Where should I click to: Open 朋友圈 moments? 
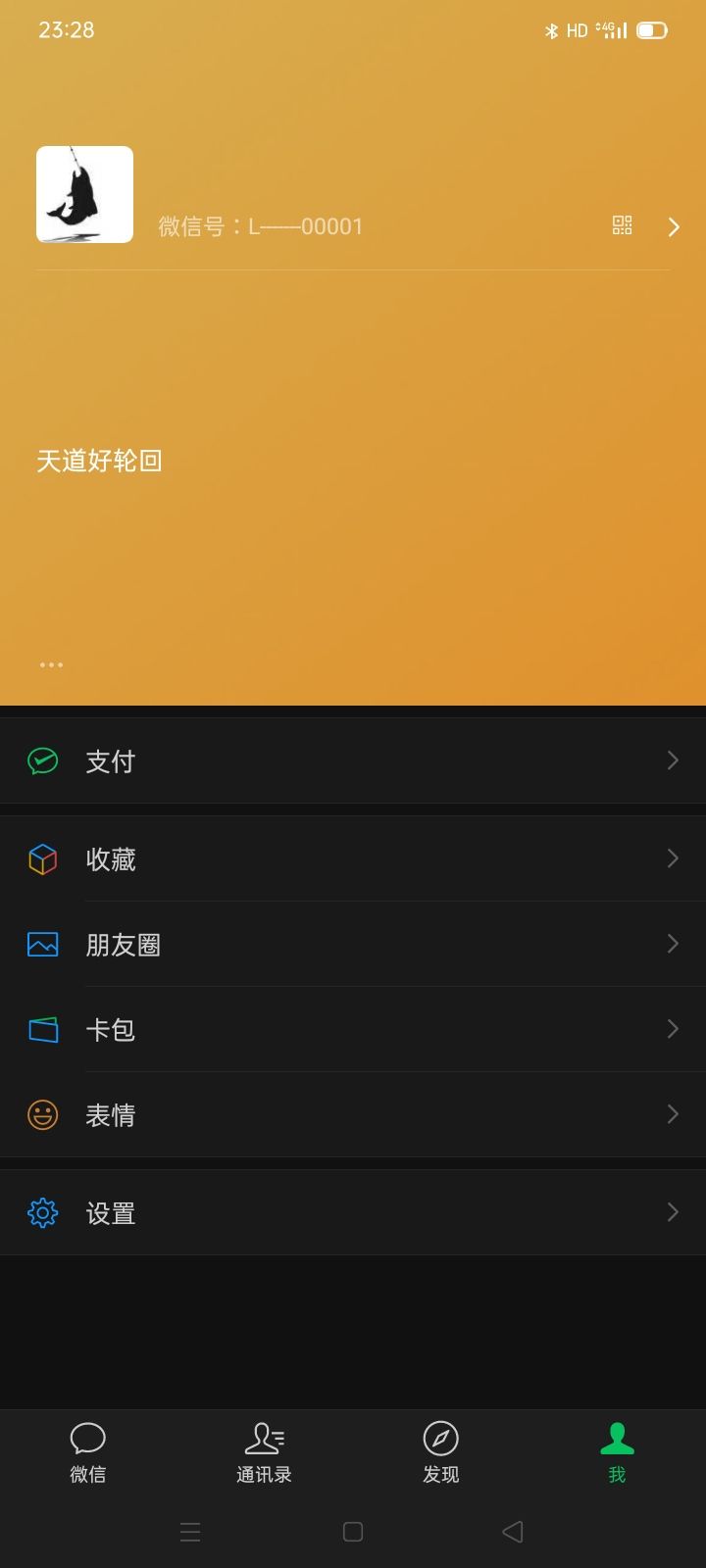click(353, 944)
